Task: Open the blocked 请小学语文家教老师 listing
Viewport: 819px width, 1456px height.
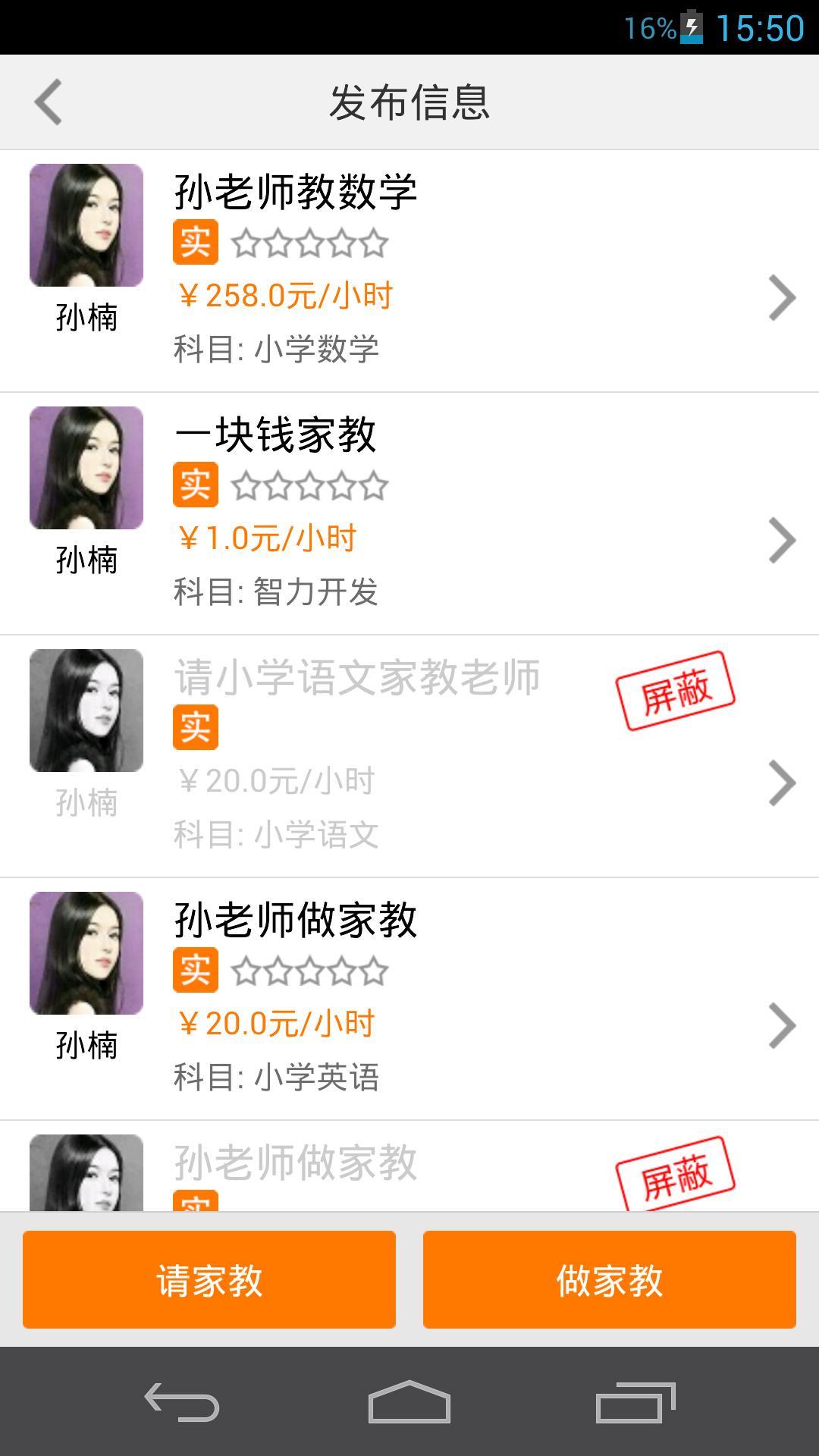Action: [409, 756]
